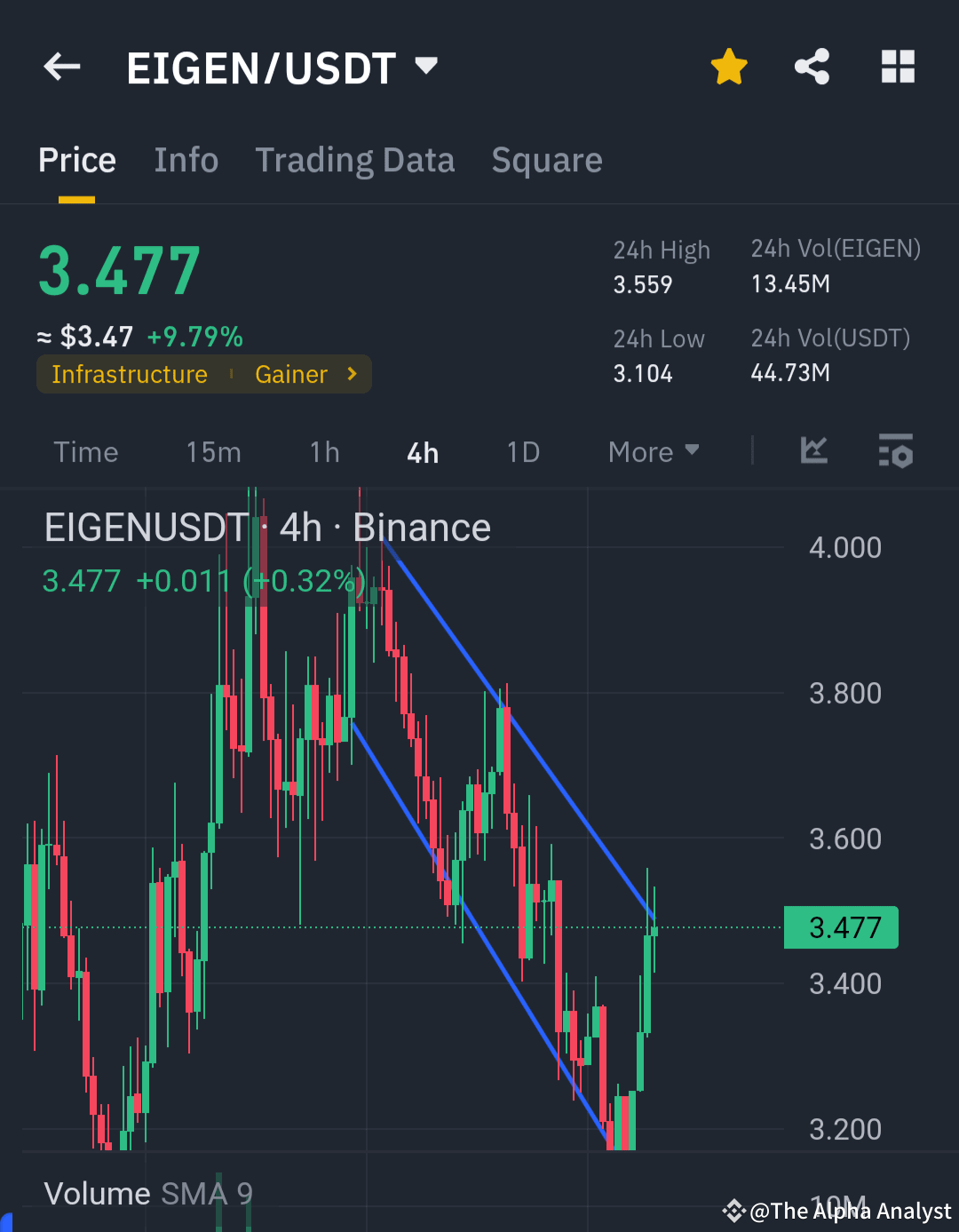Click the back arrow to exit the chart

point(60,67)
